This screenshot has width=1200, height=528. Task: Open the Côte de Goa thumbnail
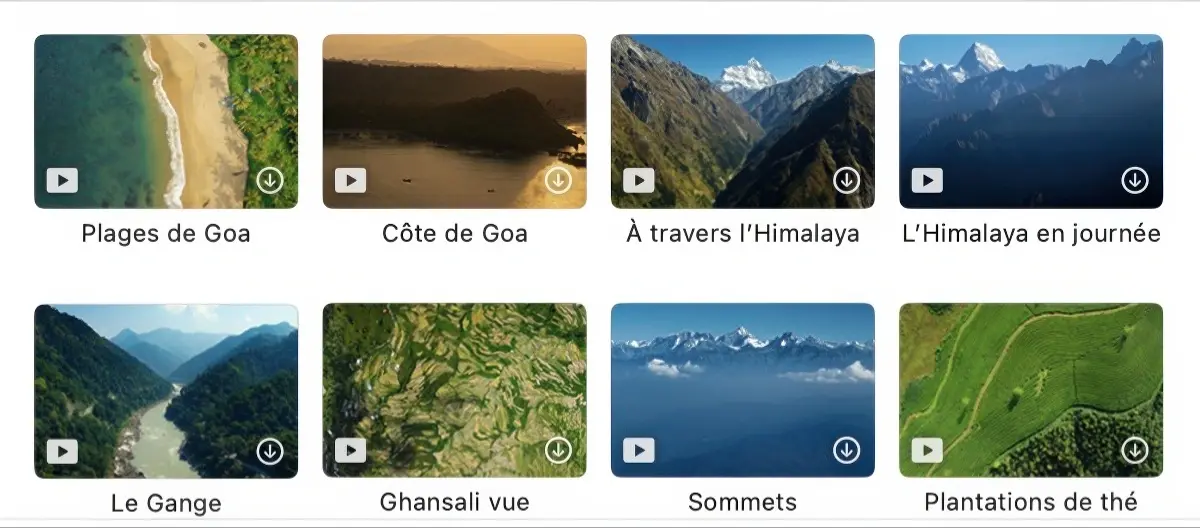(x=454, y=121)
